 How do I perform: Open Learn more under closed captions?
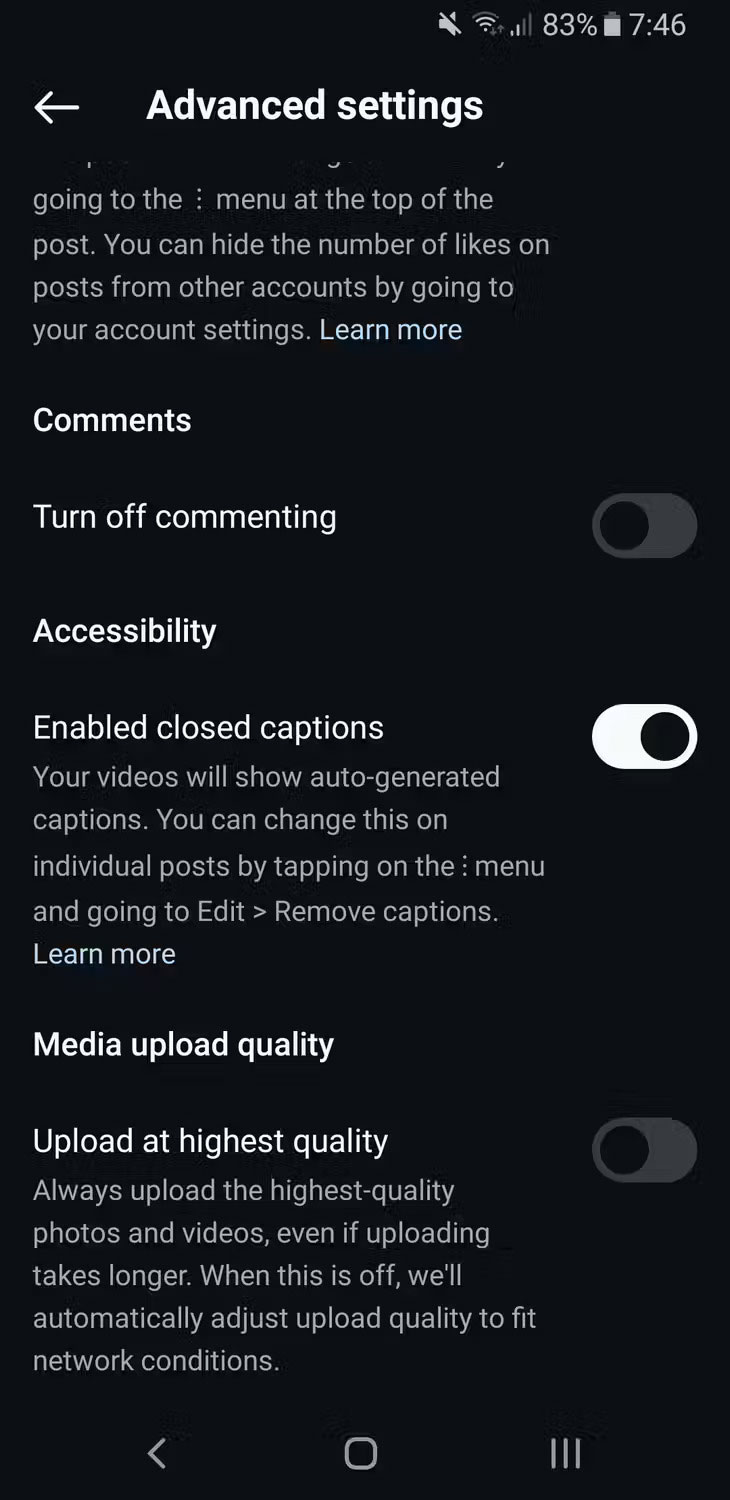[x=104, y=954]
